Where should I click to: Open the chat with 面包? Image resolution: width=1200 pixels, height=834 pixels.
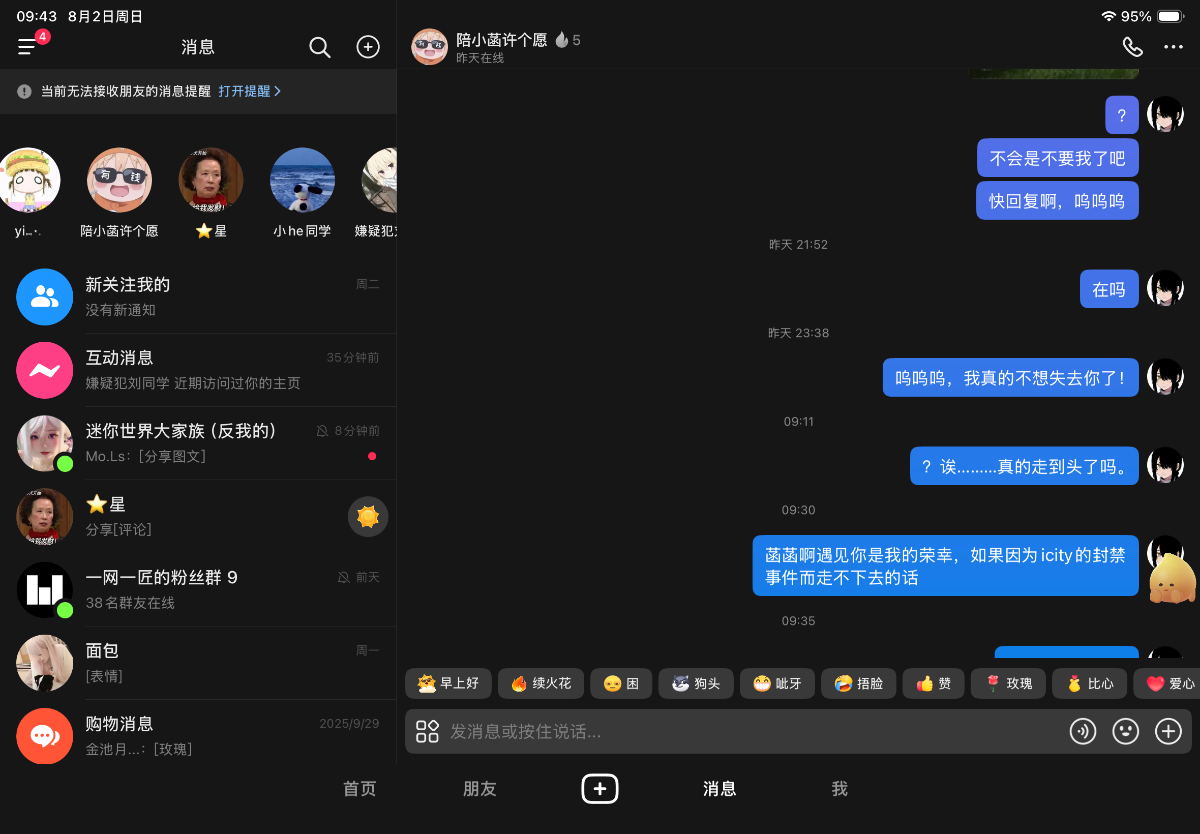[x=198, y=662]
